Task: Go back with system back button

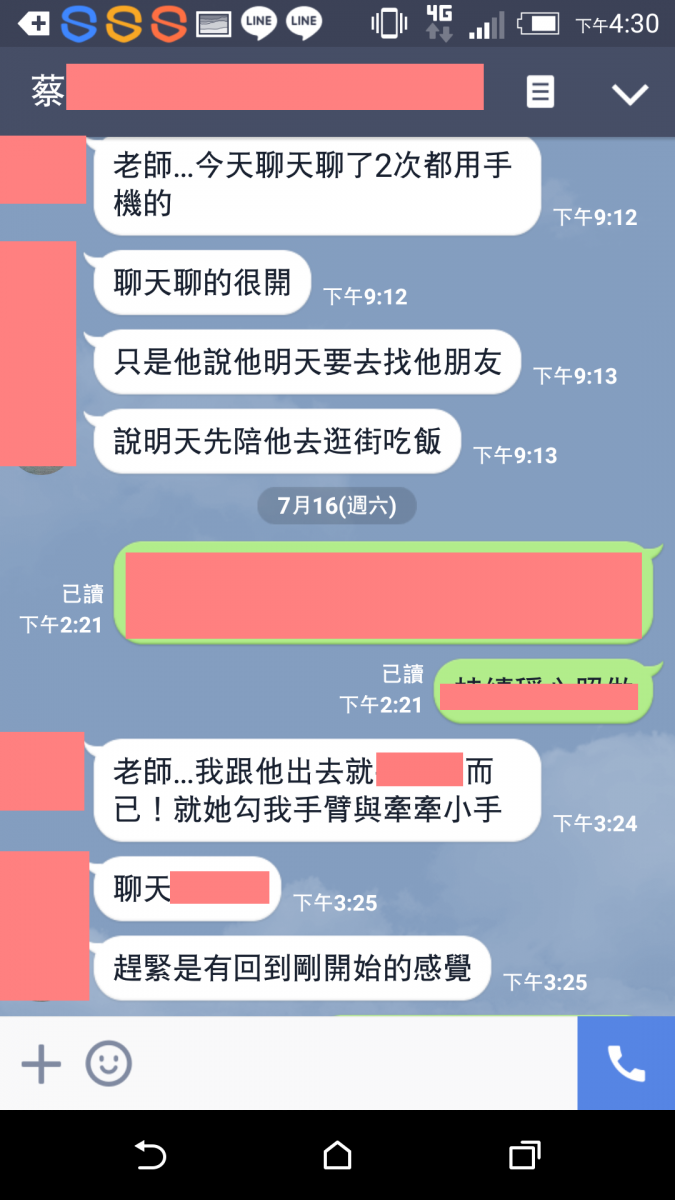Action: click(x=150, y=1156)
